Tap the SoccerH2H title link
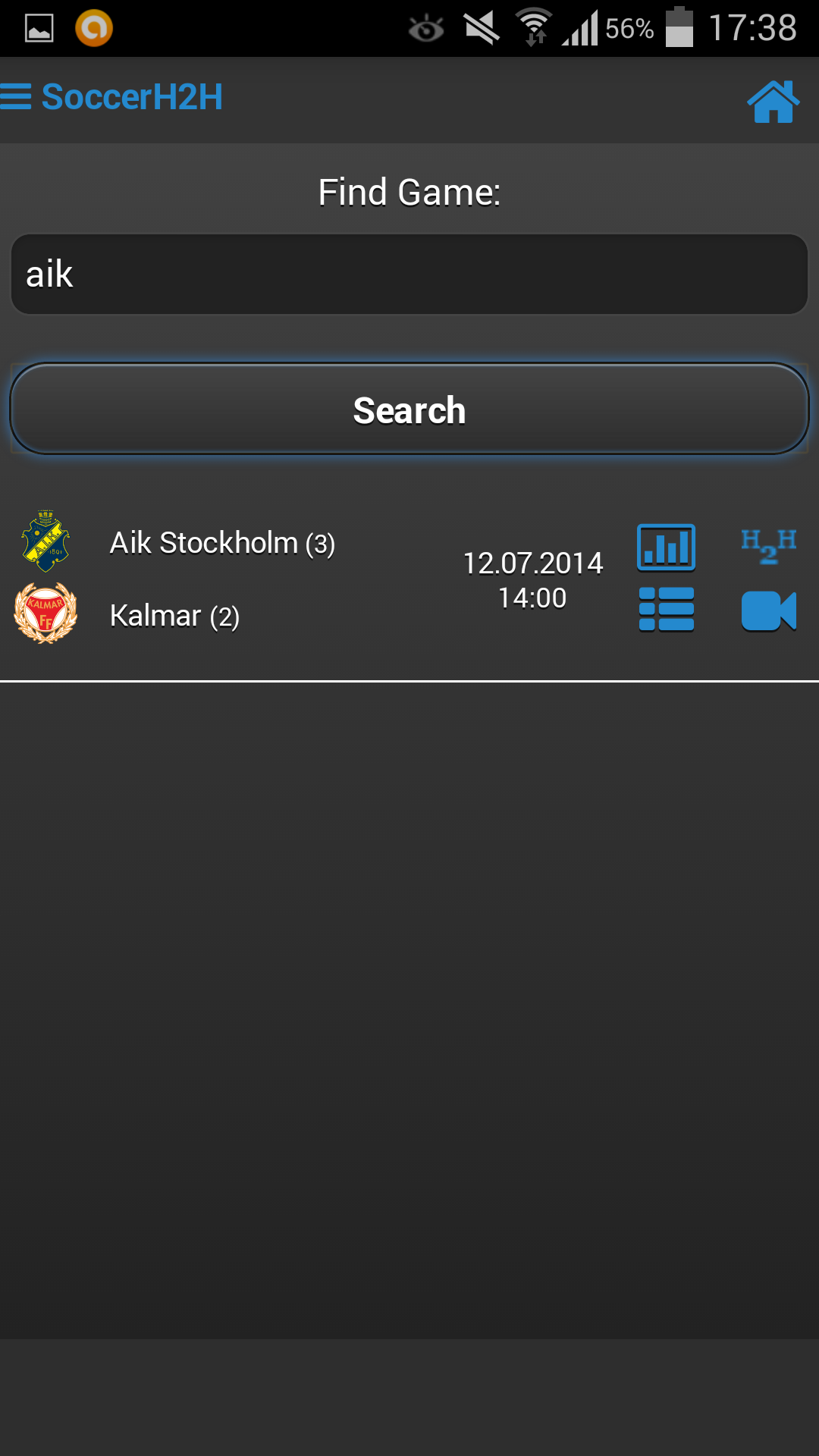Viewport: 819px width, 1456px height. coord(130,96)
